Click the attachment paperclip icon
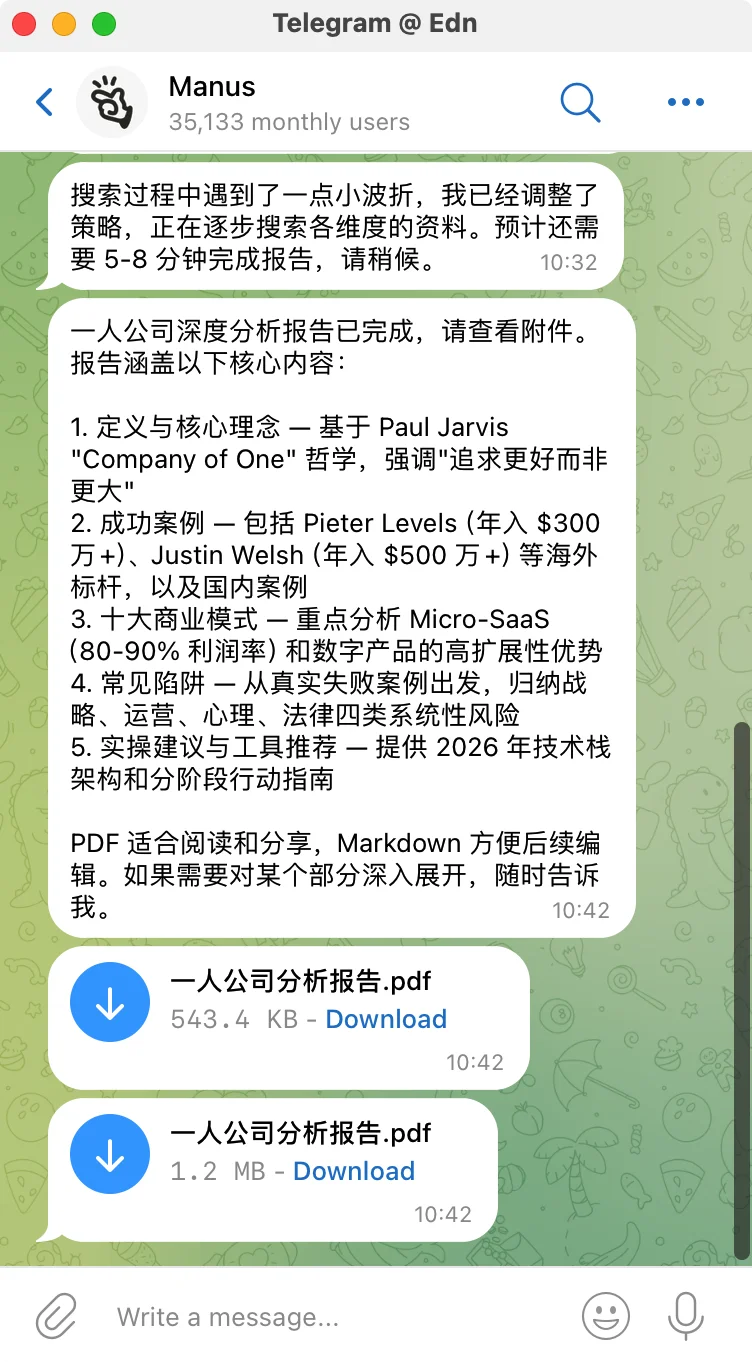 tap(57, 1316)
